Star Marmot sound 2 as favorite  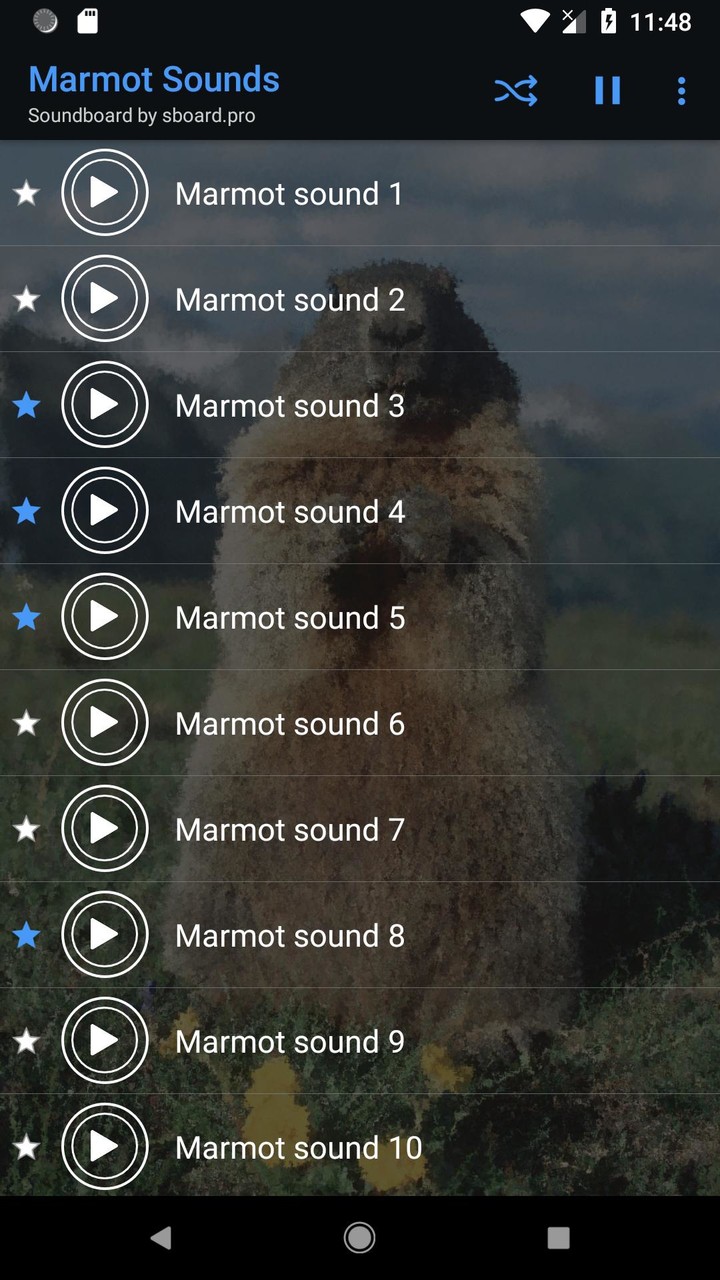pos(27,299)
